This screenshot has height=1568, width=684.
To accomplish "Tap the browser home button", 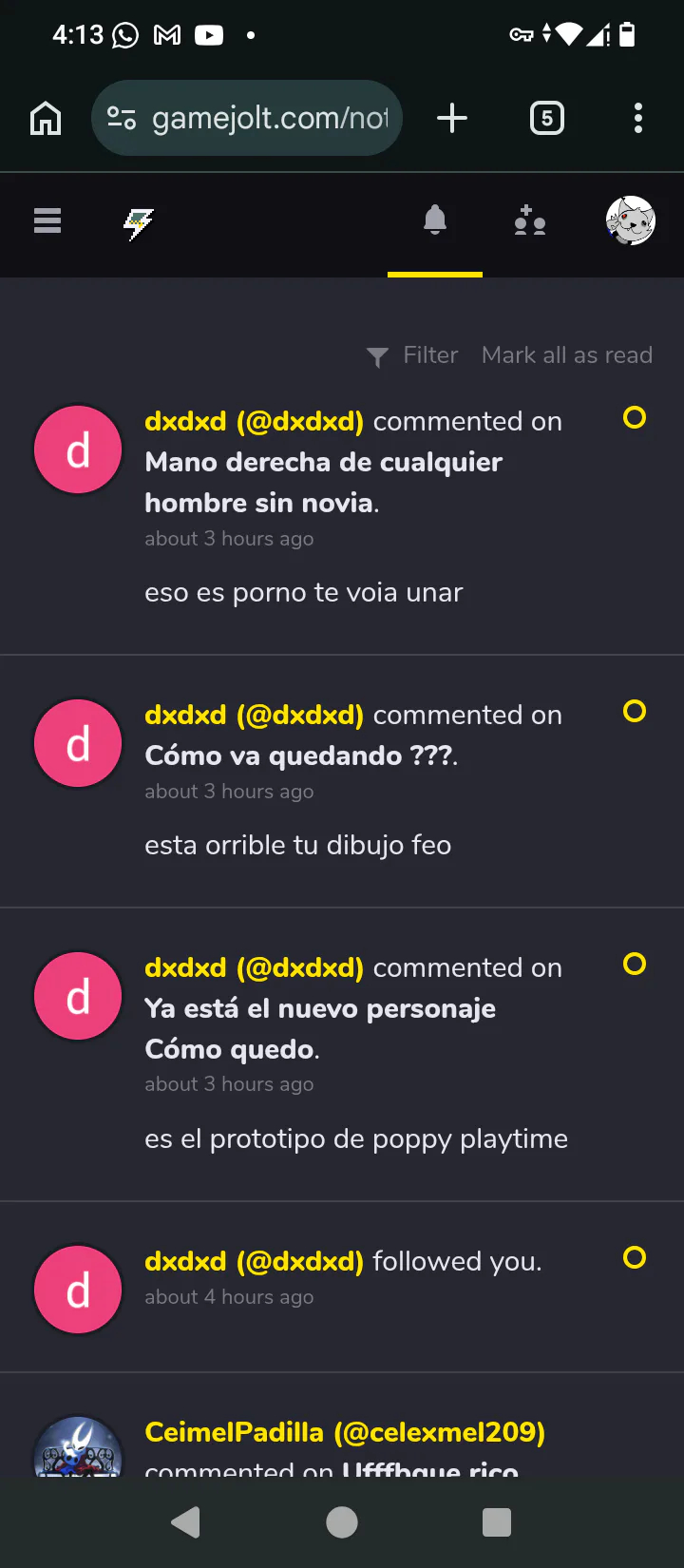I will [x=46, y=119].
